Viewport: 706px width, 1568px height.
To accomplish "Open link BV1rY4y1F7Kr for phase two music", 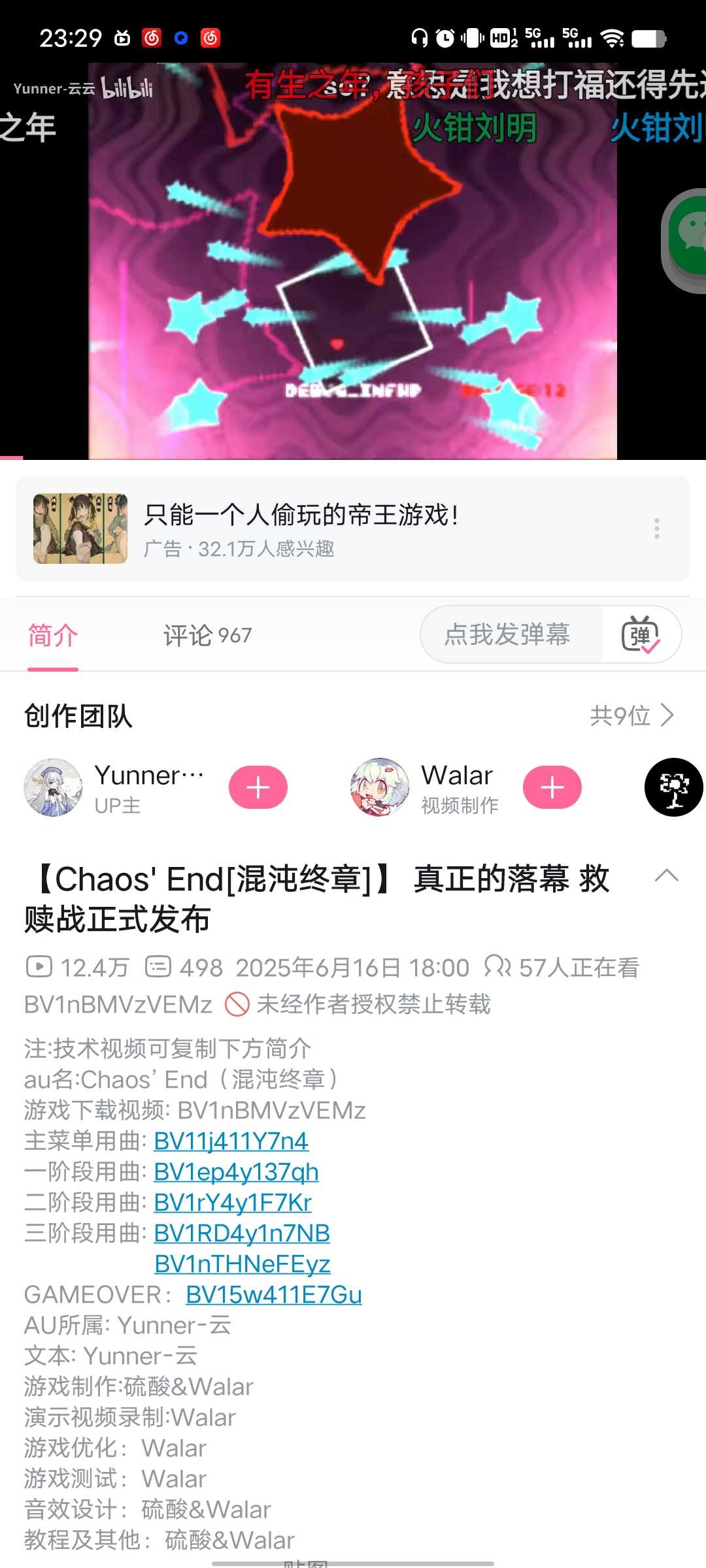I will (233, 1203).
